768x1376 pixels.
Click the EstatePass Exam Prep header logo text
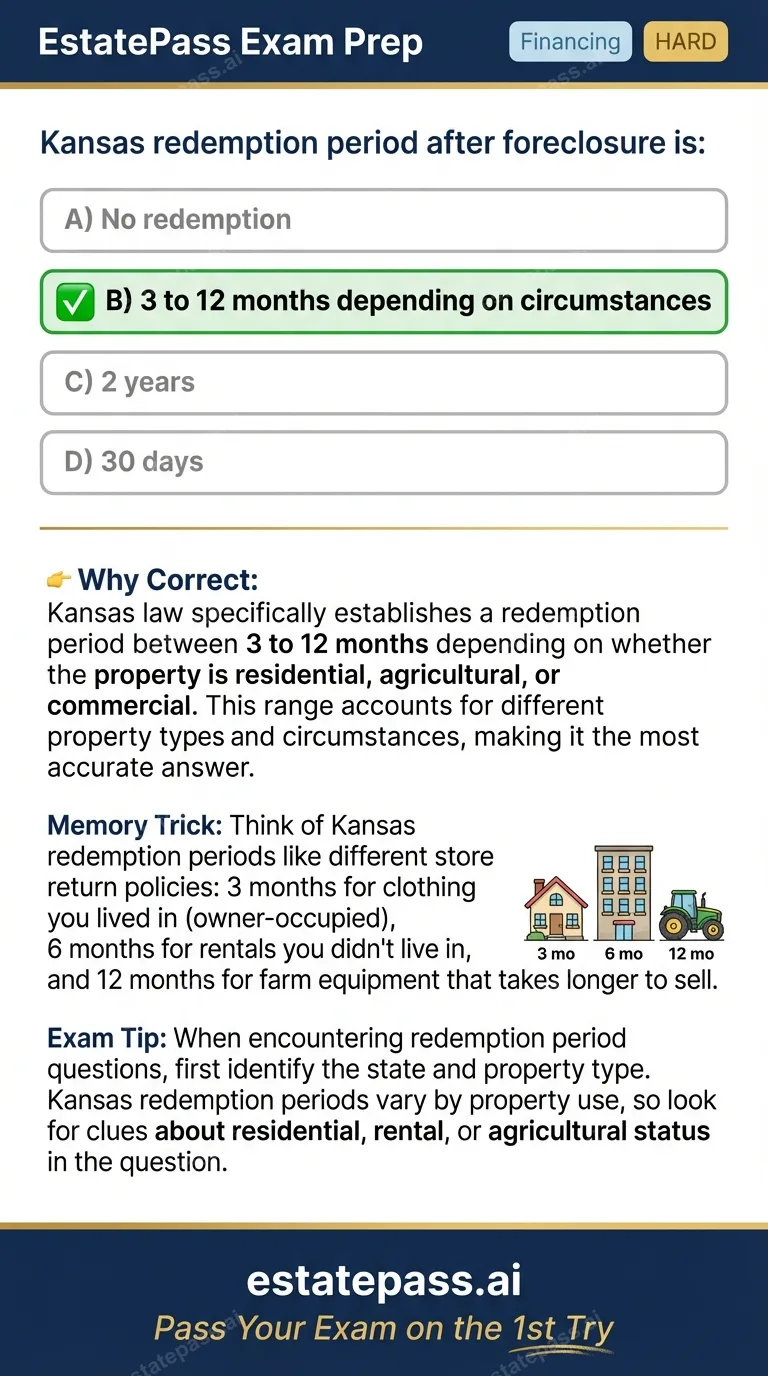(229, 42)
